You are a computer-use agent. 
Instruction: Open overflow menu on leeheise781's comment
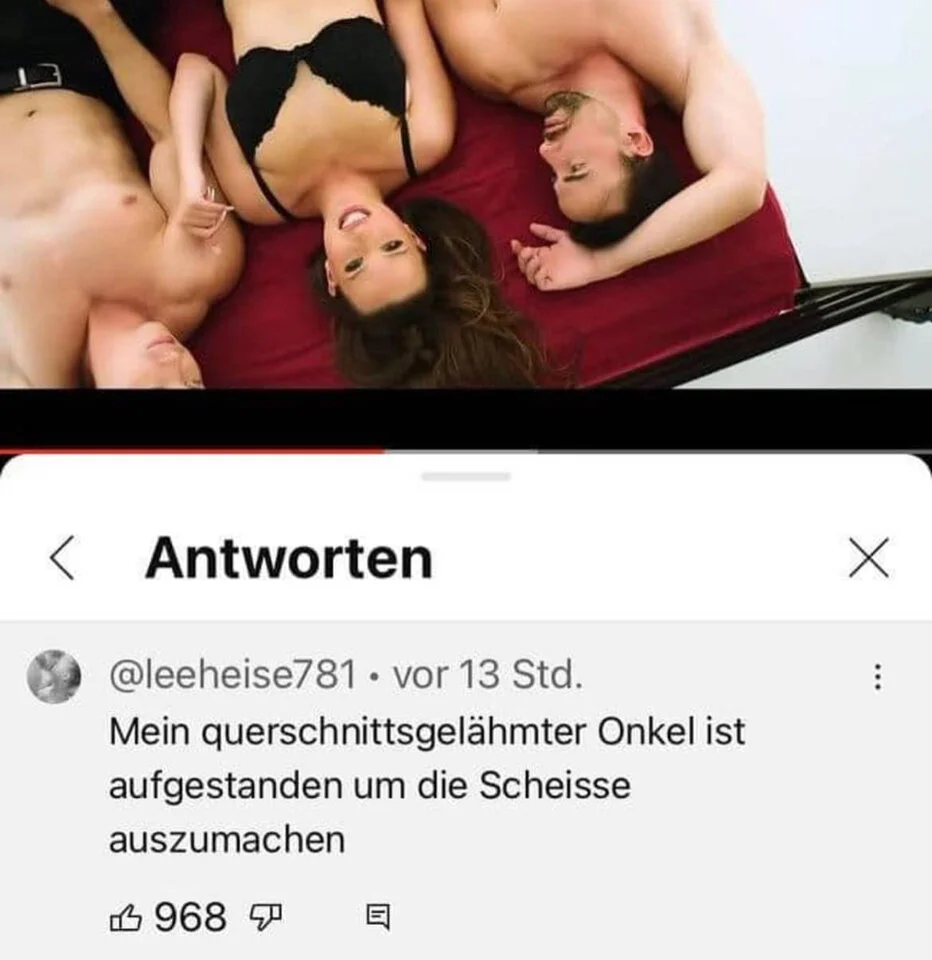point(877,678)
